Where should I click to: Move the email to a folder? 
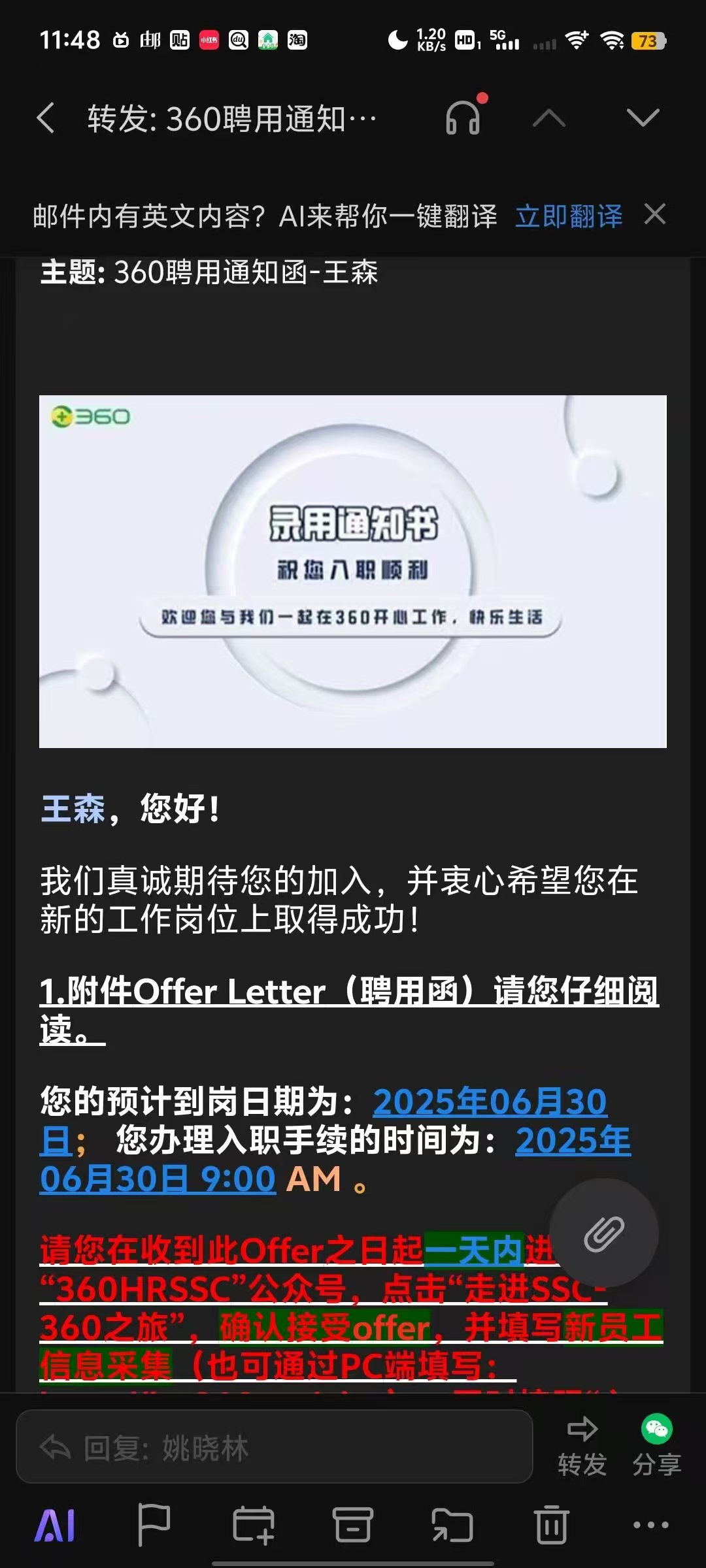click(x=452, y=1526)
